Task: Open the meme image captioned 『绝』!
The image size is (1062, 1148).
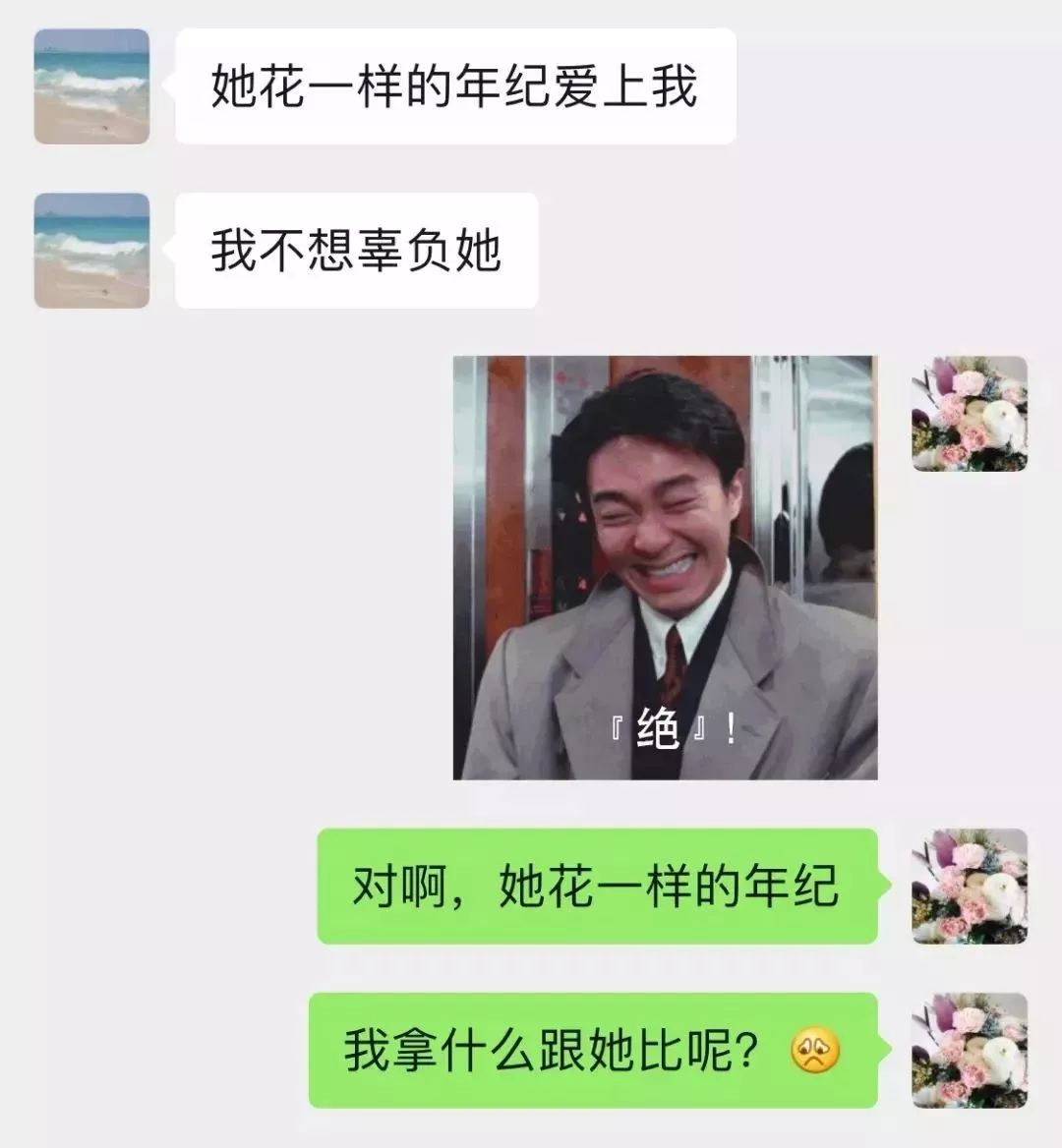Action: pyautogui.click(x=665, y=567)
